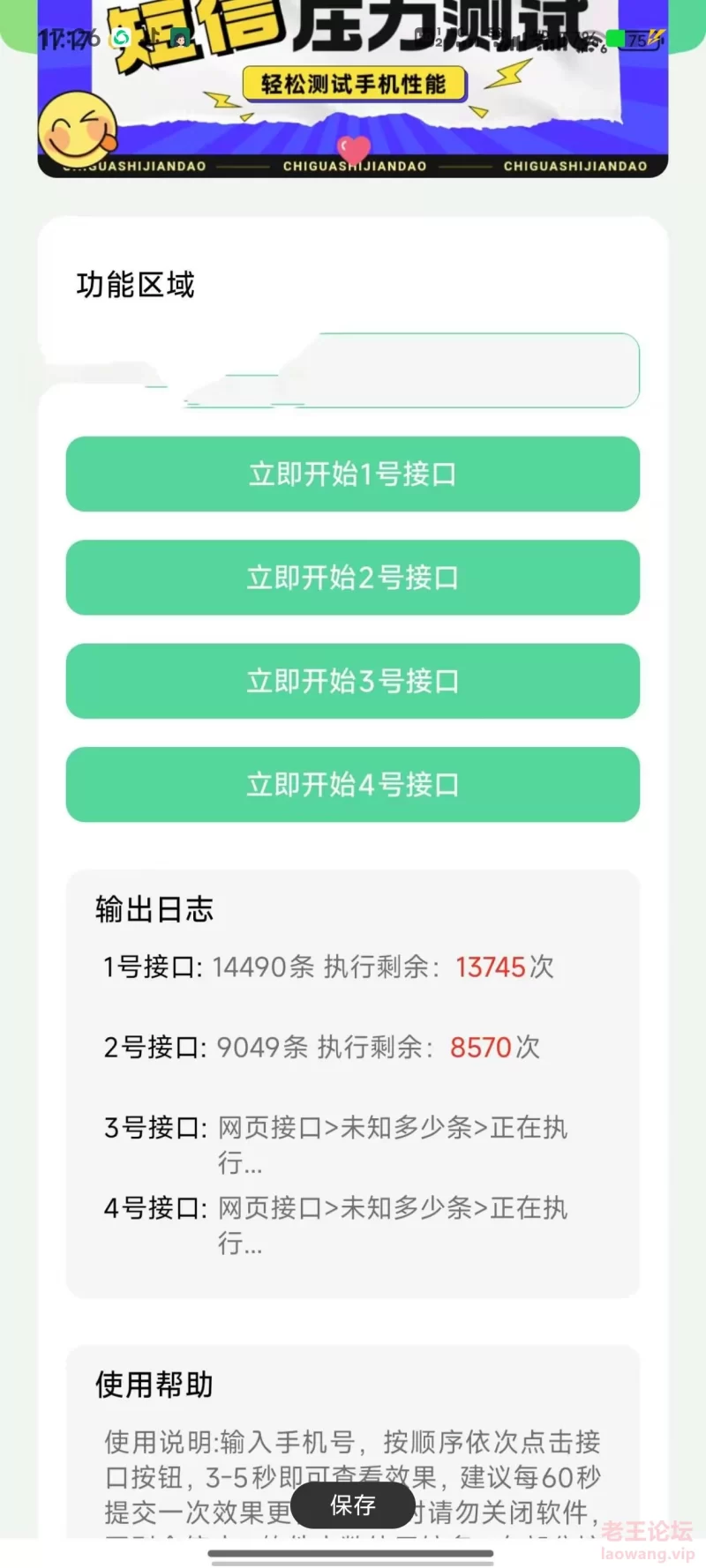Viewport: 706px width, 1568px height.
Task: Launch 立即开始4号接口
Action: coord(352,784)
